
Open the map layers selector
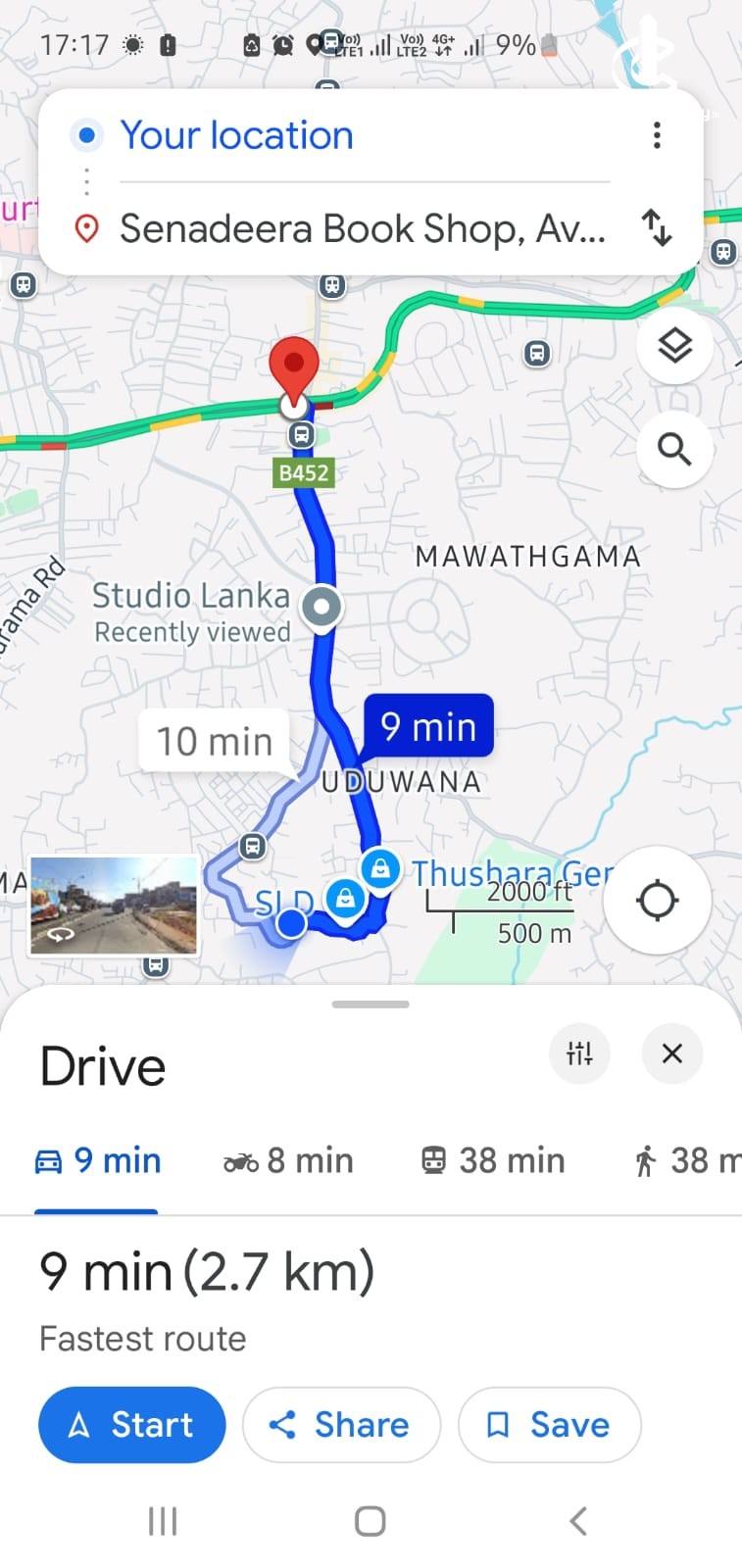point(674,345)
